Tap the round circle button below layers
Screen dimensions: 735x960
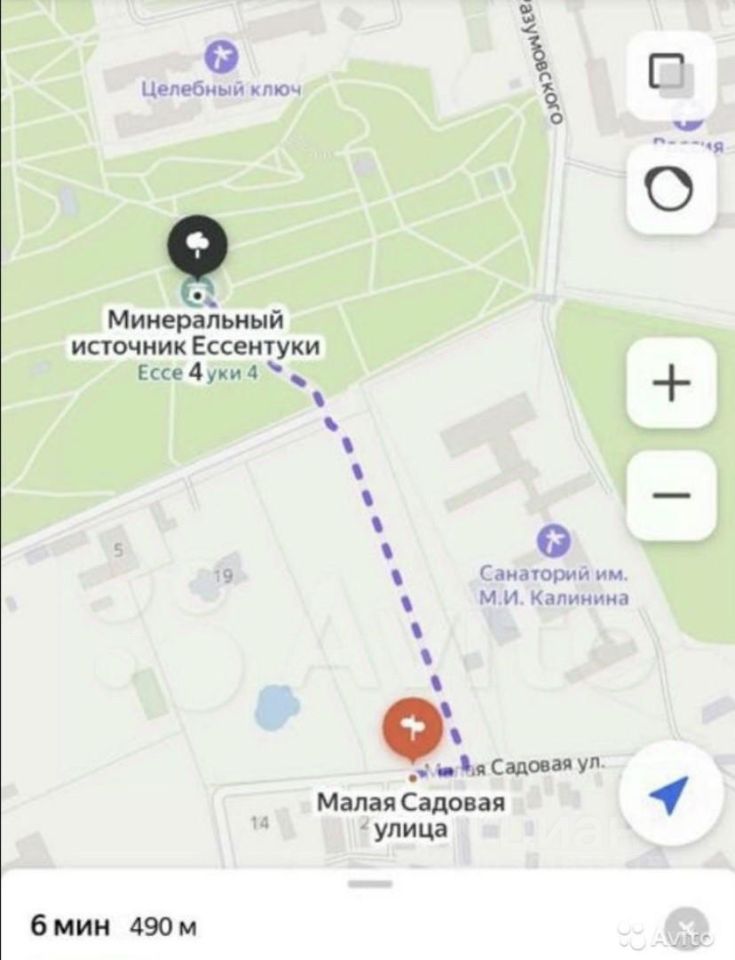tap(670, 190)
